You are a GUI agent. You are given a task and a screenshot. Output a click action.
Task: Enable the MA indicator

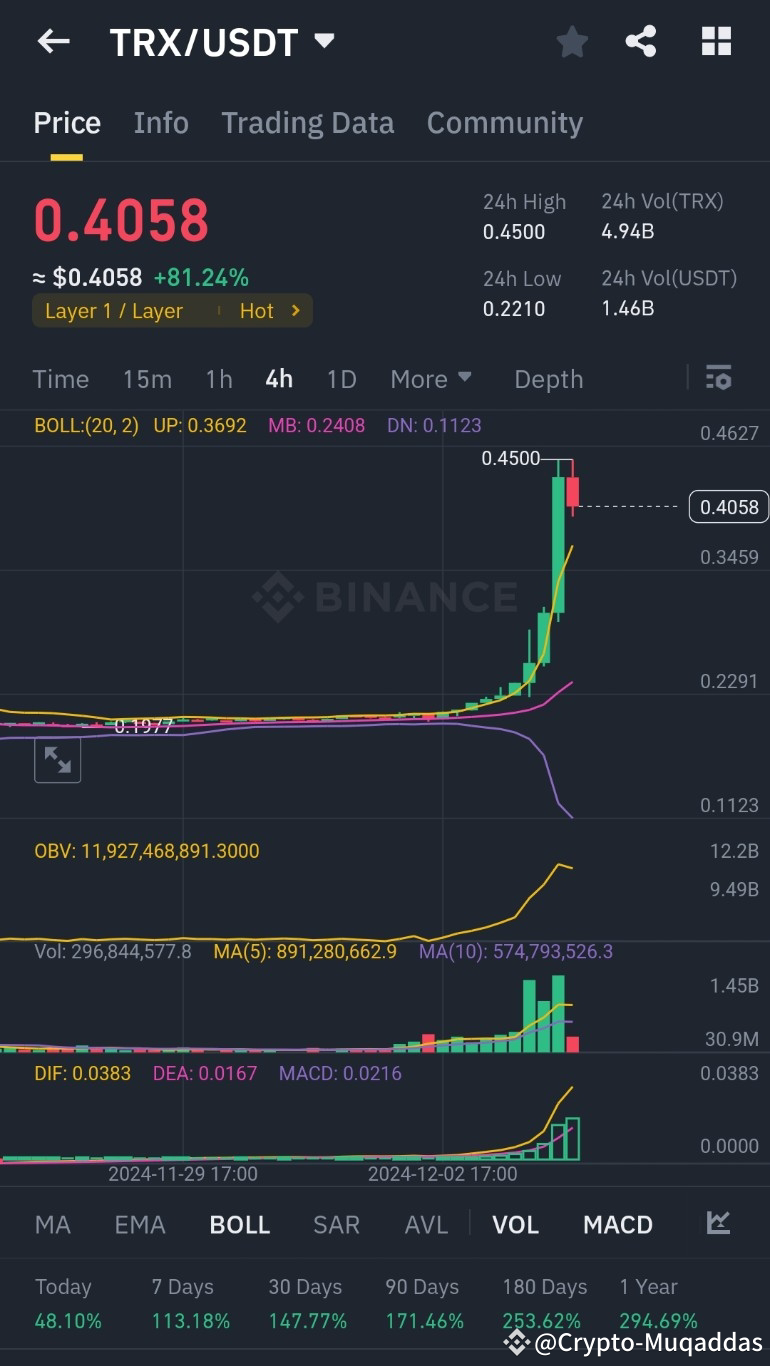click(53, 1224)
